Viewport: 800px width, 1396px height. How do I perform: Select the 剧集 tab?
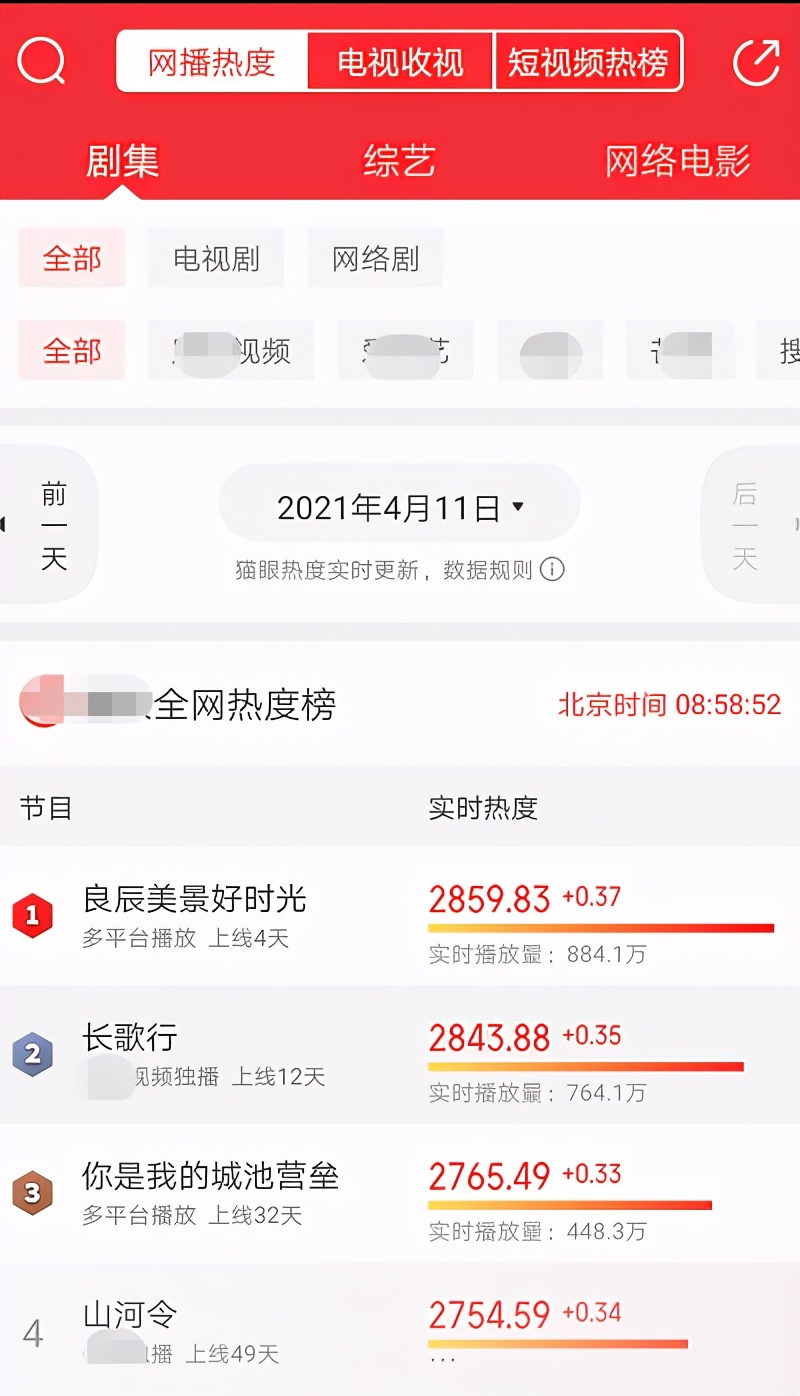pos(122,161)
